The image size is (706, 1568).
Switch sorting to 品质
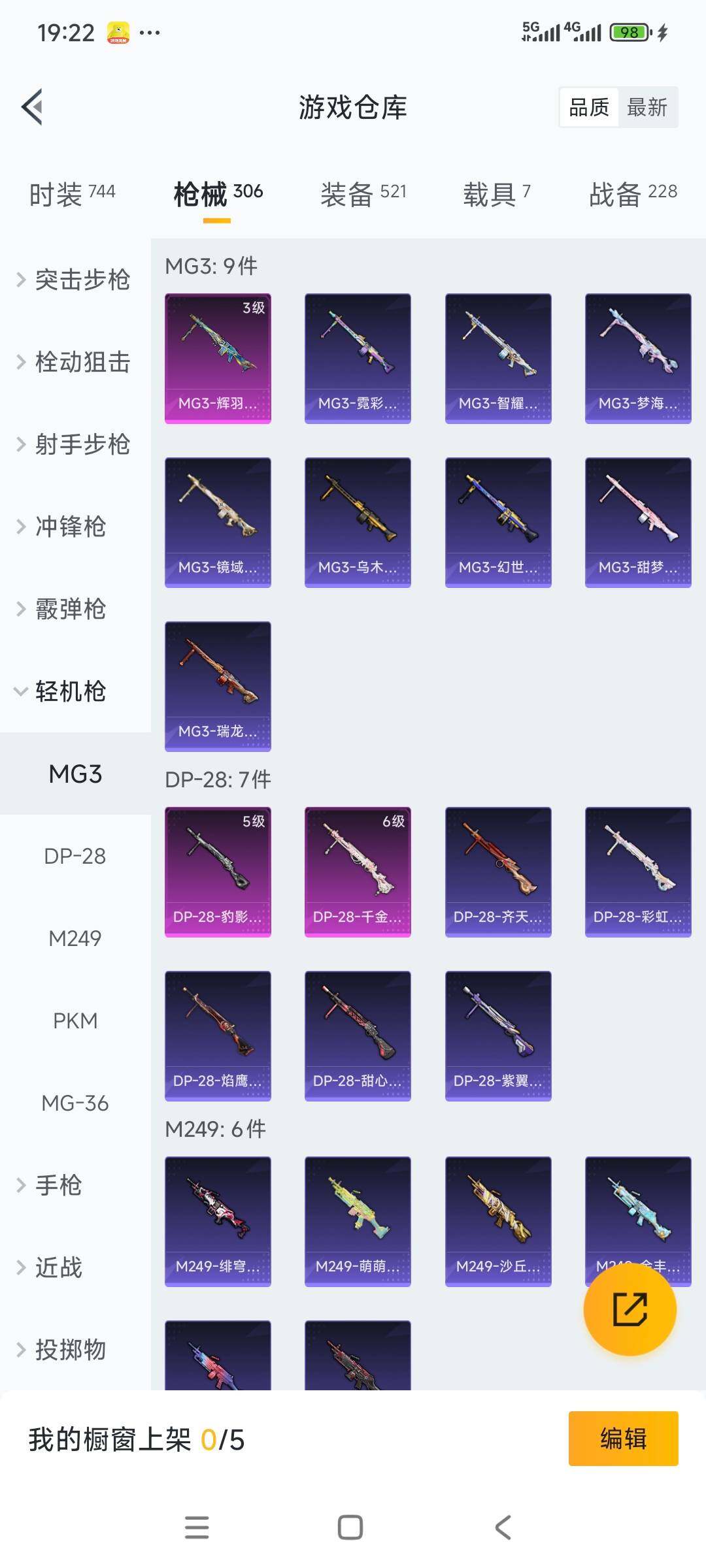tap(589, 108)
